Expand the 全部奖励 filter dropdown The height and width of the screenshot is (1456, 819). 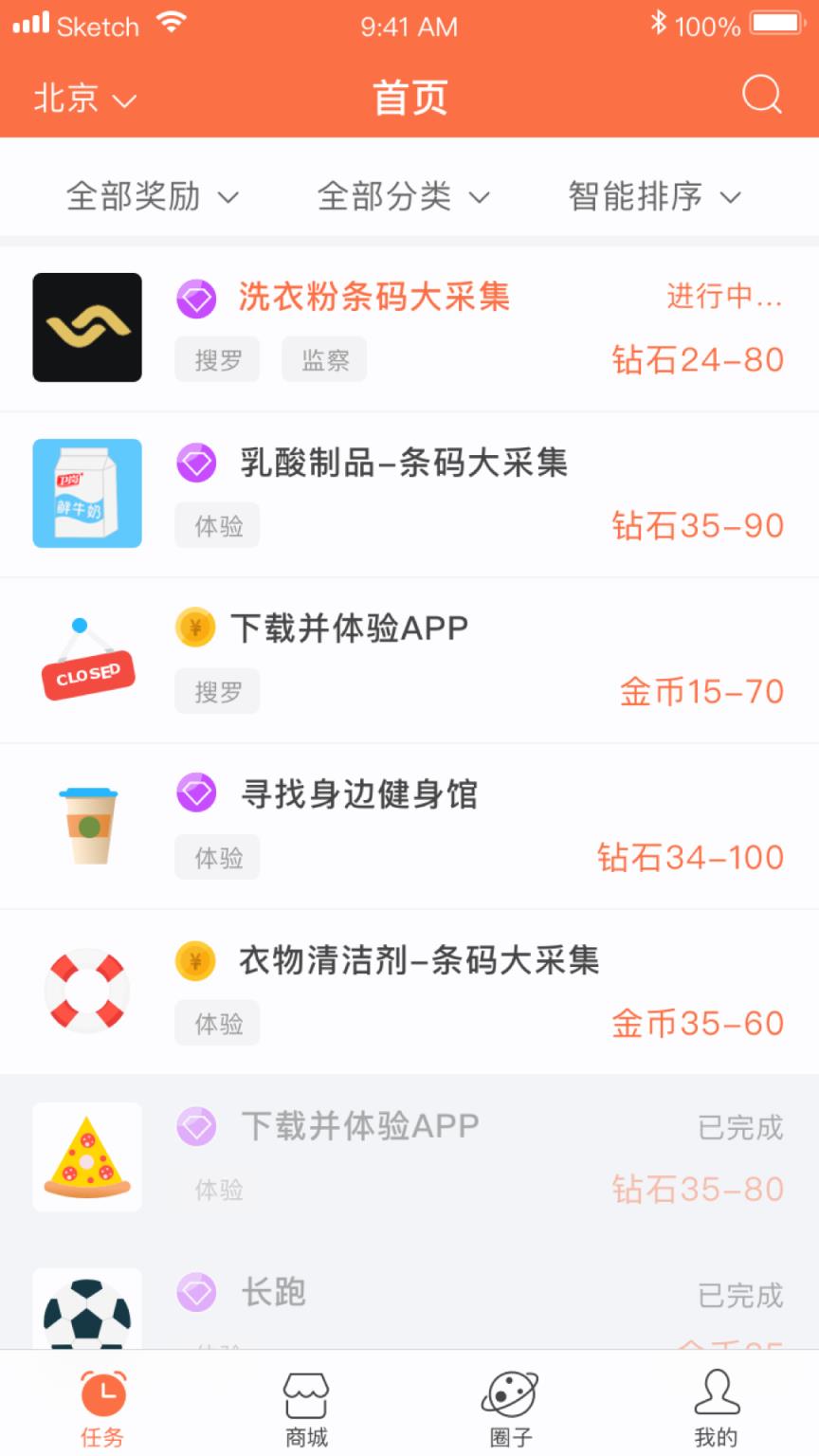click(x=152, y=197)
